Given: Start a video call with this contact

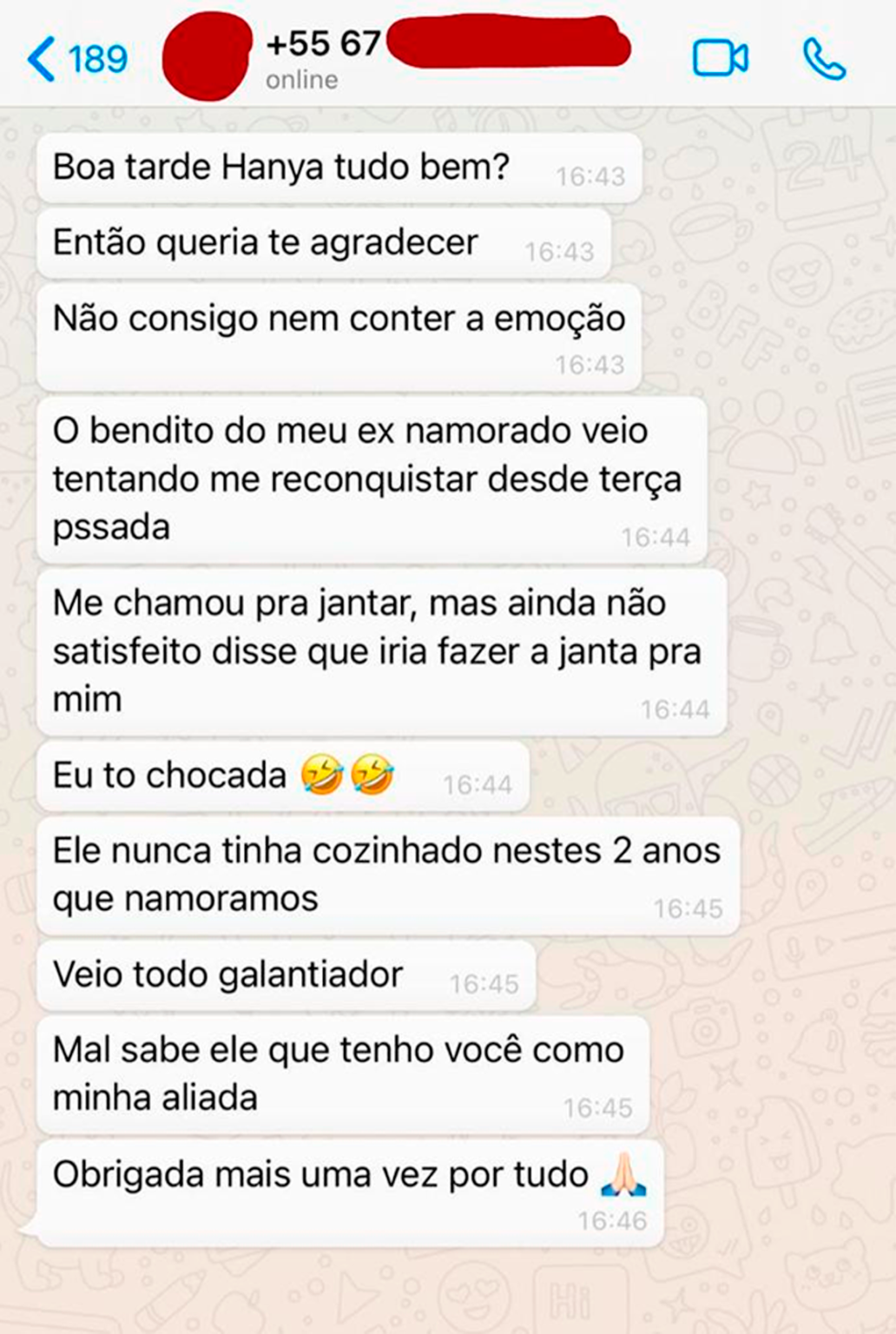Looking at the screenshot, I should point(720,59).
